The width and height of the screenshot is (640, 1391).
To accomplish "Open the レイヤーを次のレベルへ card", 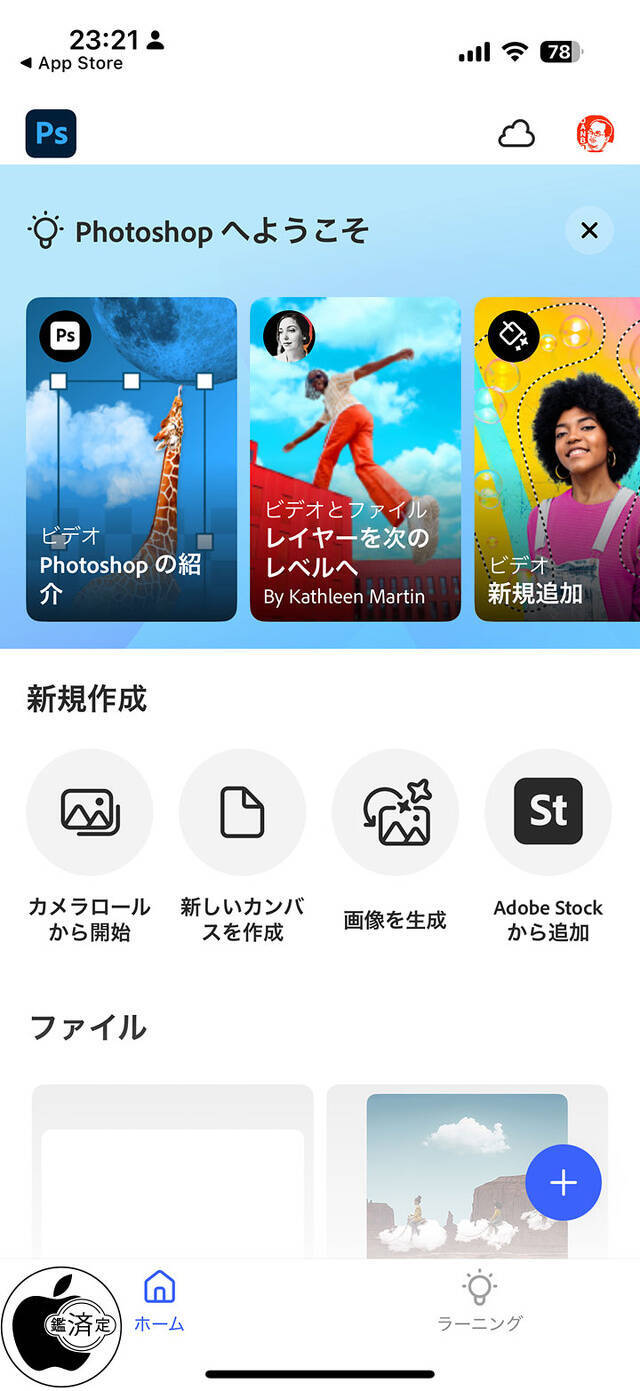I will (x=355, y=459).
